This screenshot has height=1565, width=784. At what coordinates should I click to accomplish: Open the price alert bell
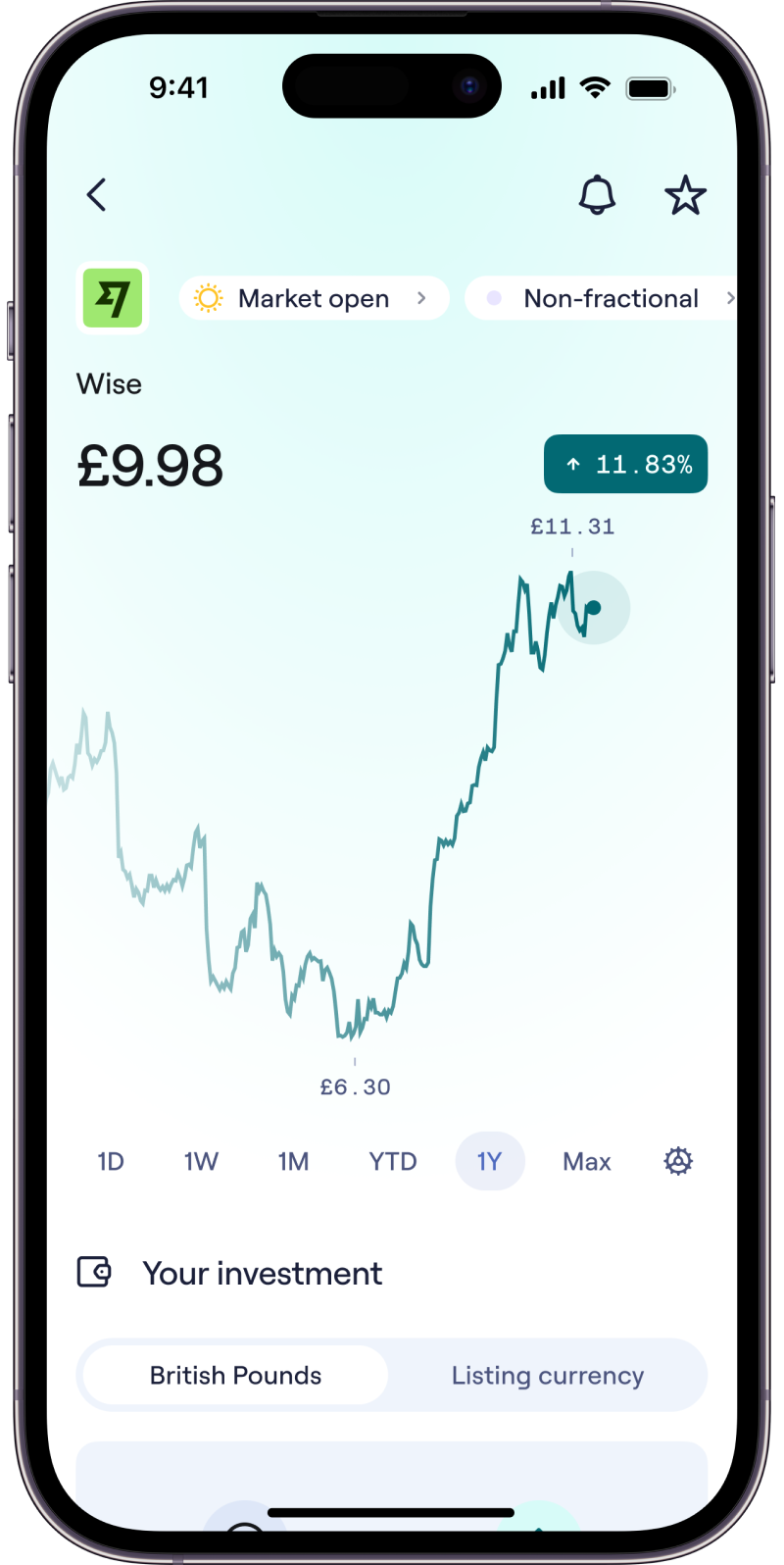pos(597,195)
